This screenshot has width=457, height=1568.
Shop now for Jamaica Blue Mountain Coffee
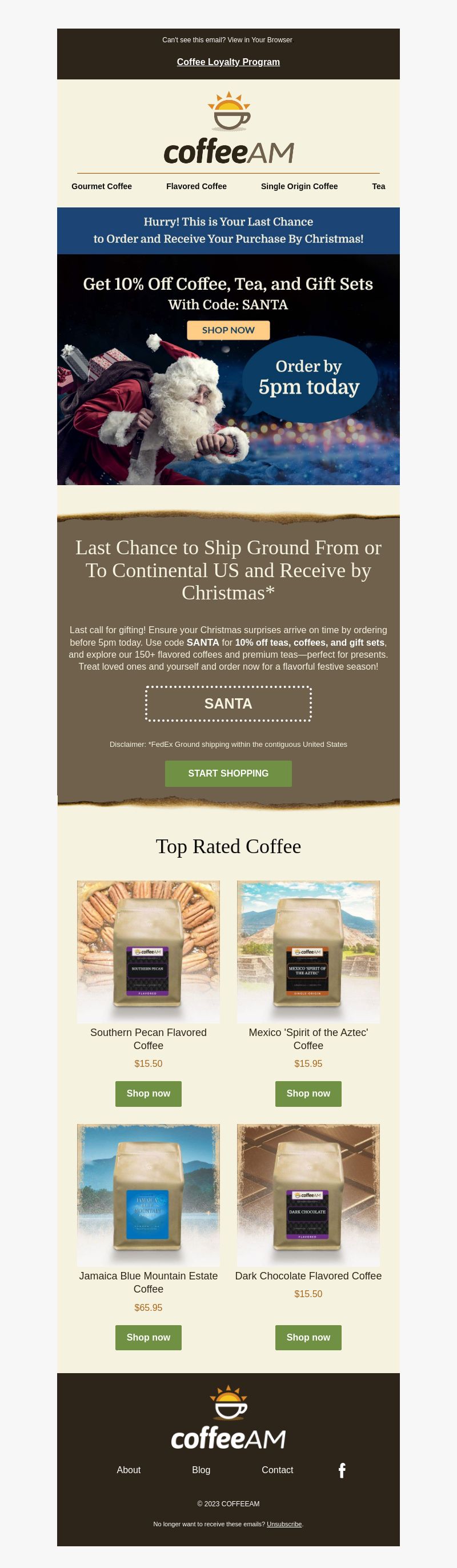[x=149, y=1337]
